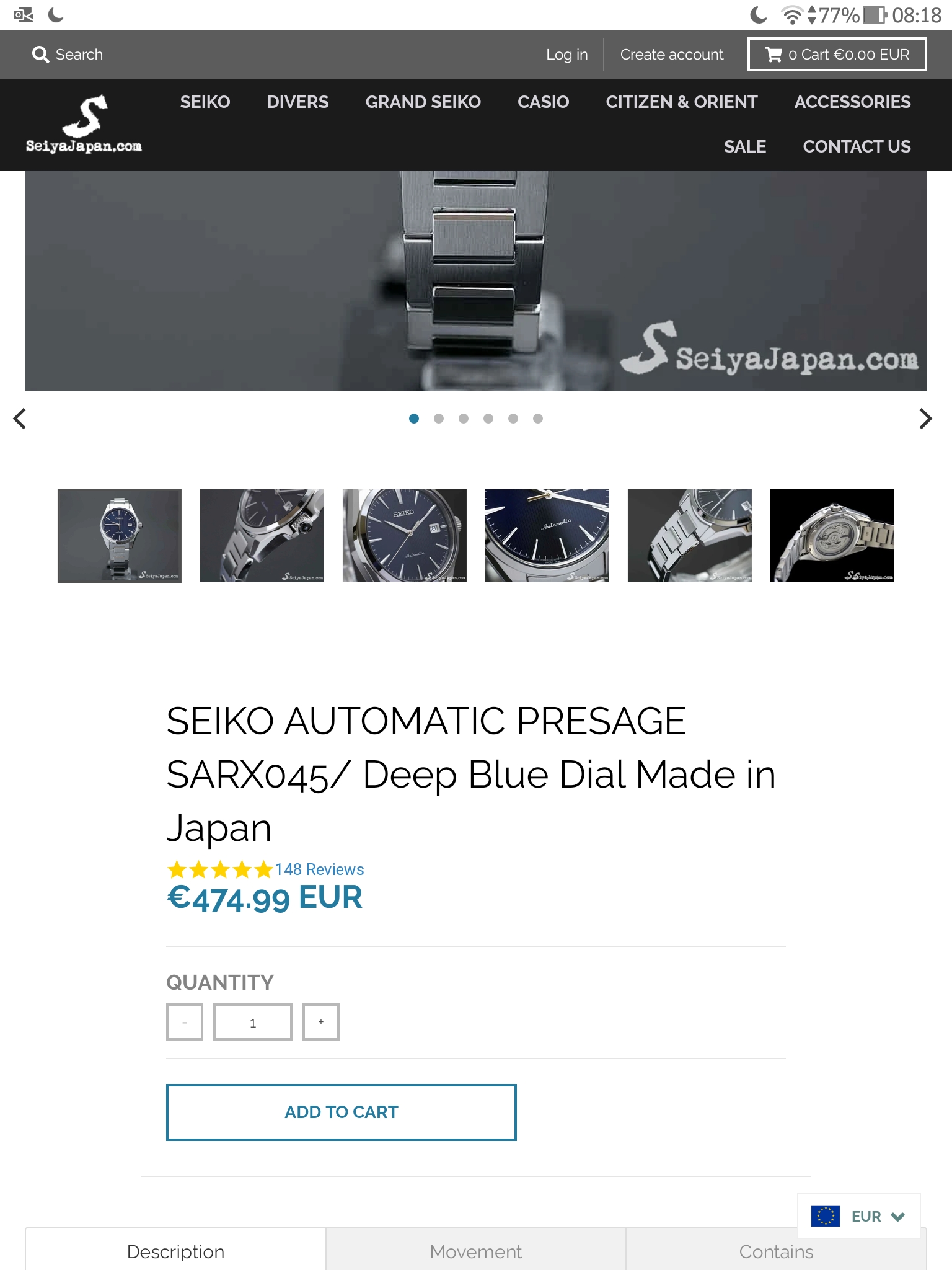
Task: Show previous product image arrow
Action: pos(20,419)
